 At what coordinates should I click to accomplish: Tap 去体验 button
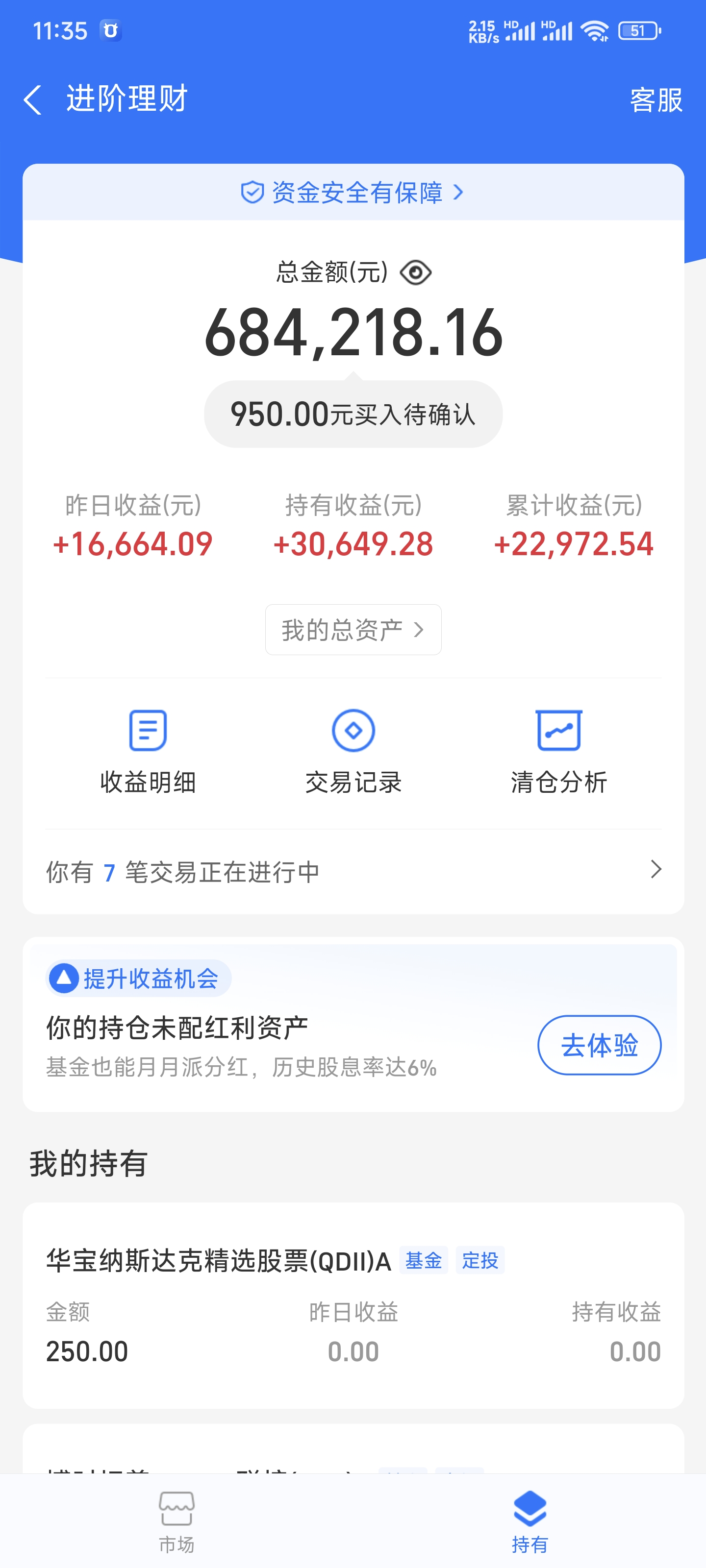pyautogui.click(x=599, y=1045)
